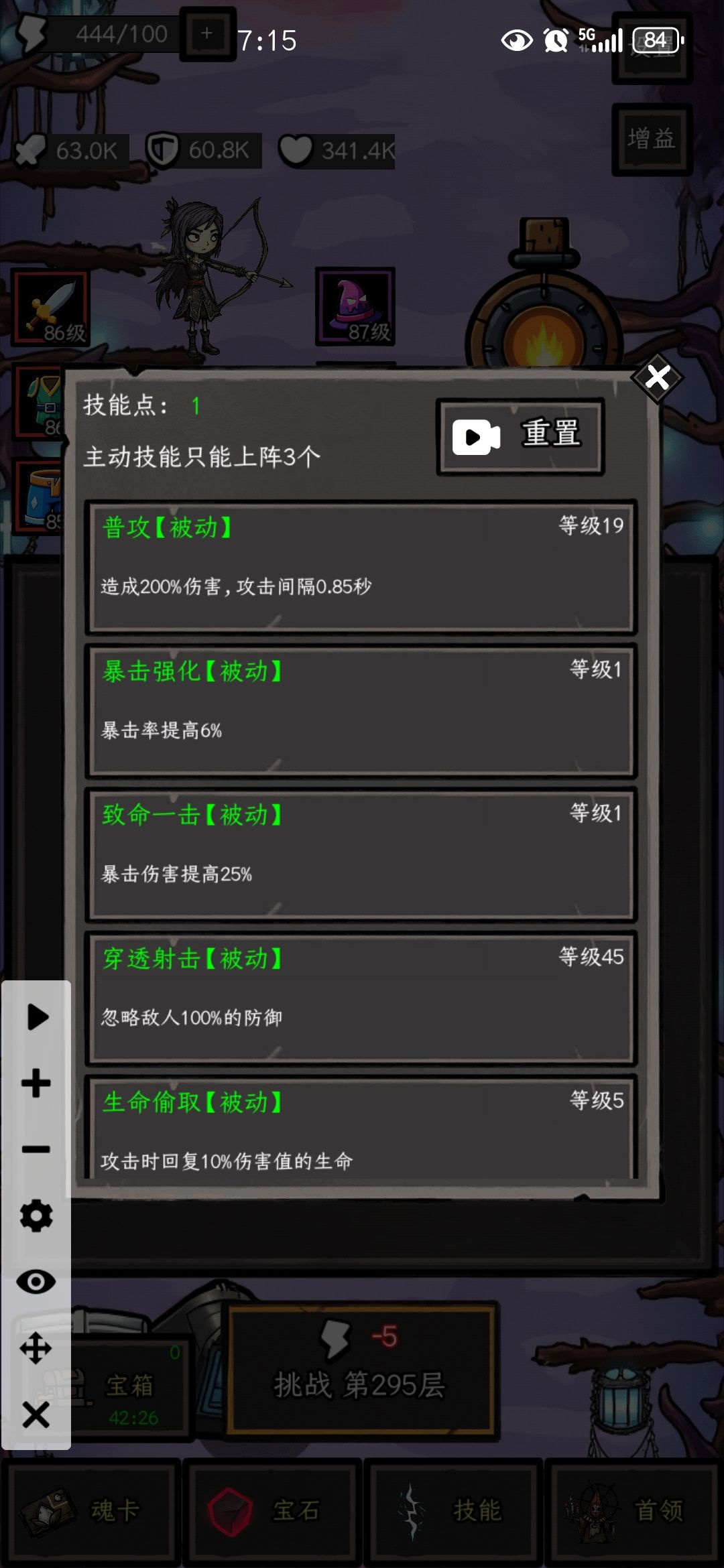The image size is (724, 1568).
Task: Open the 生命偷取【被动】 skill
Action: pos(361,1127)
